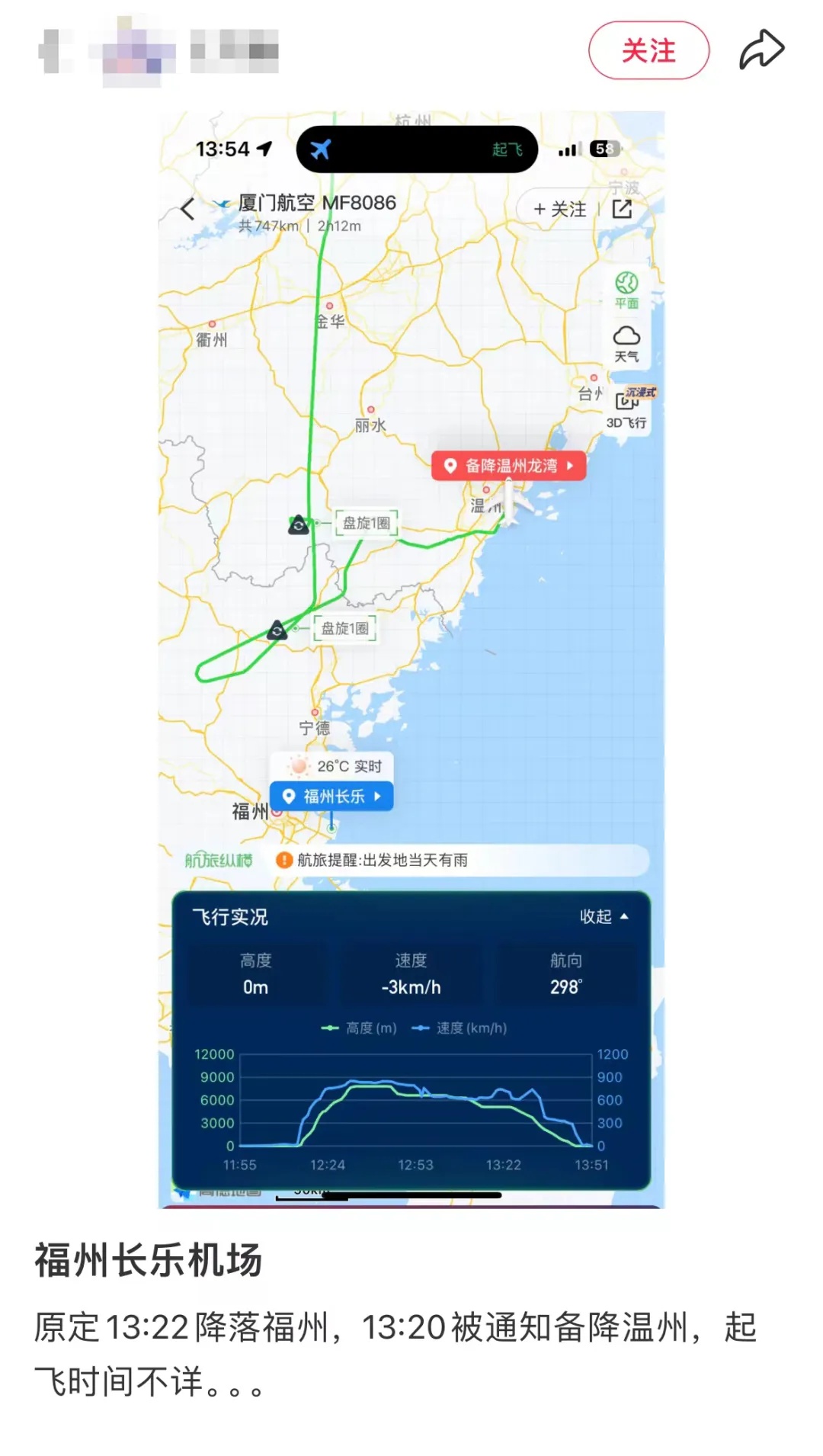The height and width of the screenshot is (1456, 823).
Task: Expand the 备降温州龙湾 diversion marker details
Action: [x=508, y=467]
